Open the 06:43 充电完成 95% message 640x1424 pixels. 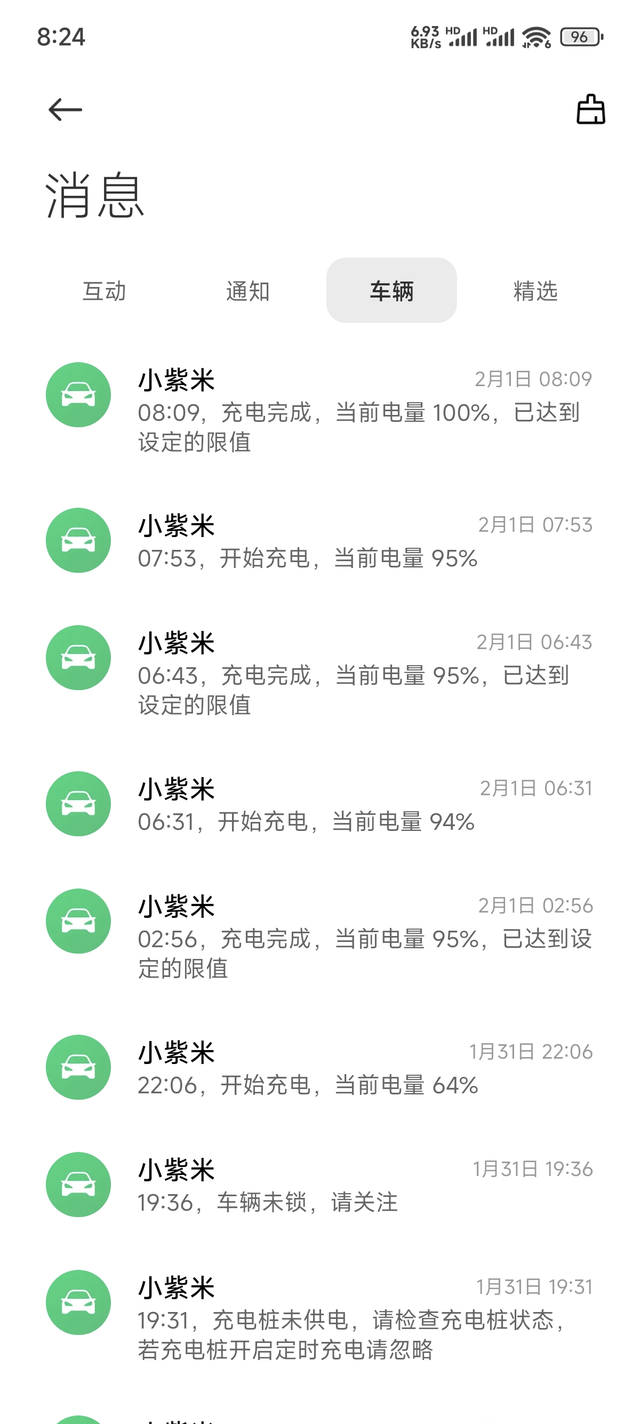(x=358, y=674)
